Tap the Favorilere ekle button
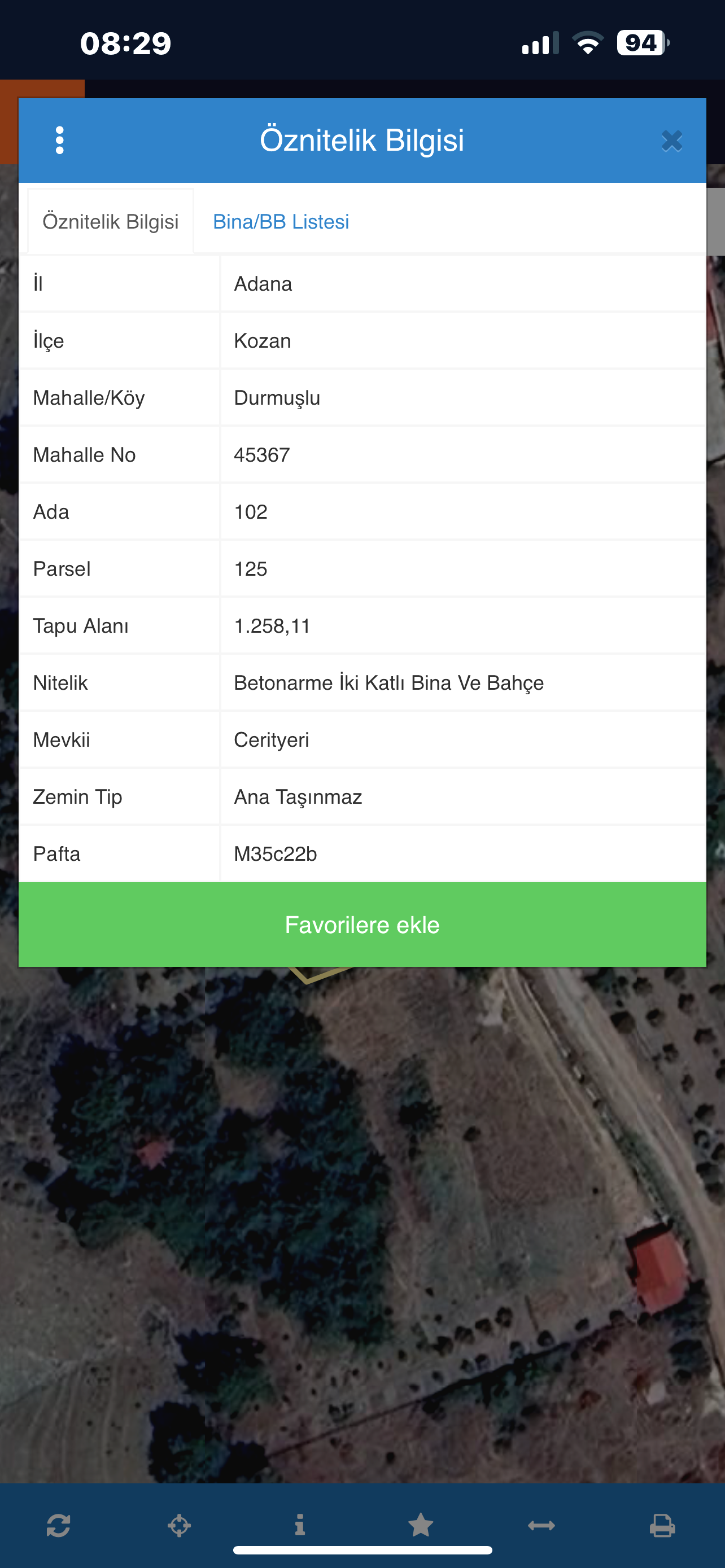This screenshot has width=725, height=1568. [x=362, y=925]
